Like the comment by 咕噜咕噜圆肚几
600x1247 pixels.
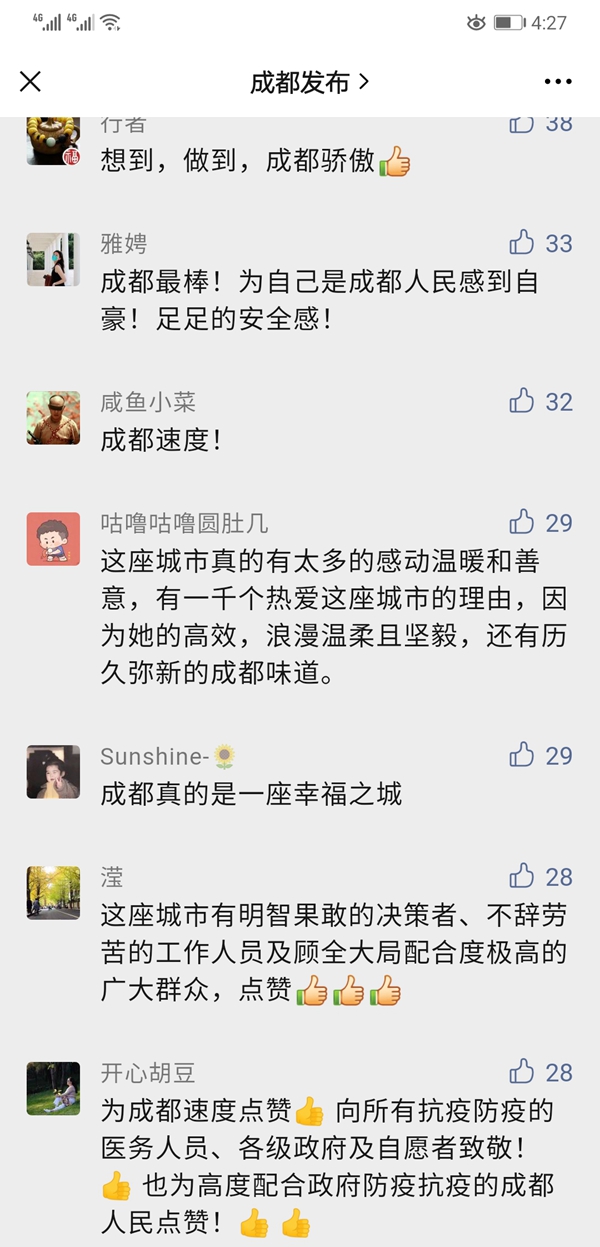[522, 522]
